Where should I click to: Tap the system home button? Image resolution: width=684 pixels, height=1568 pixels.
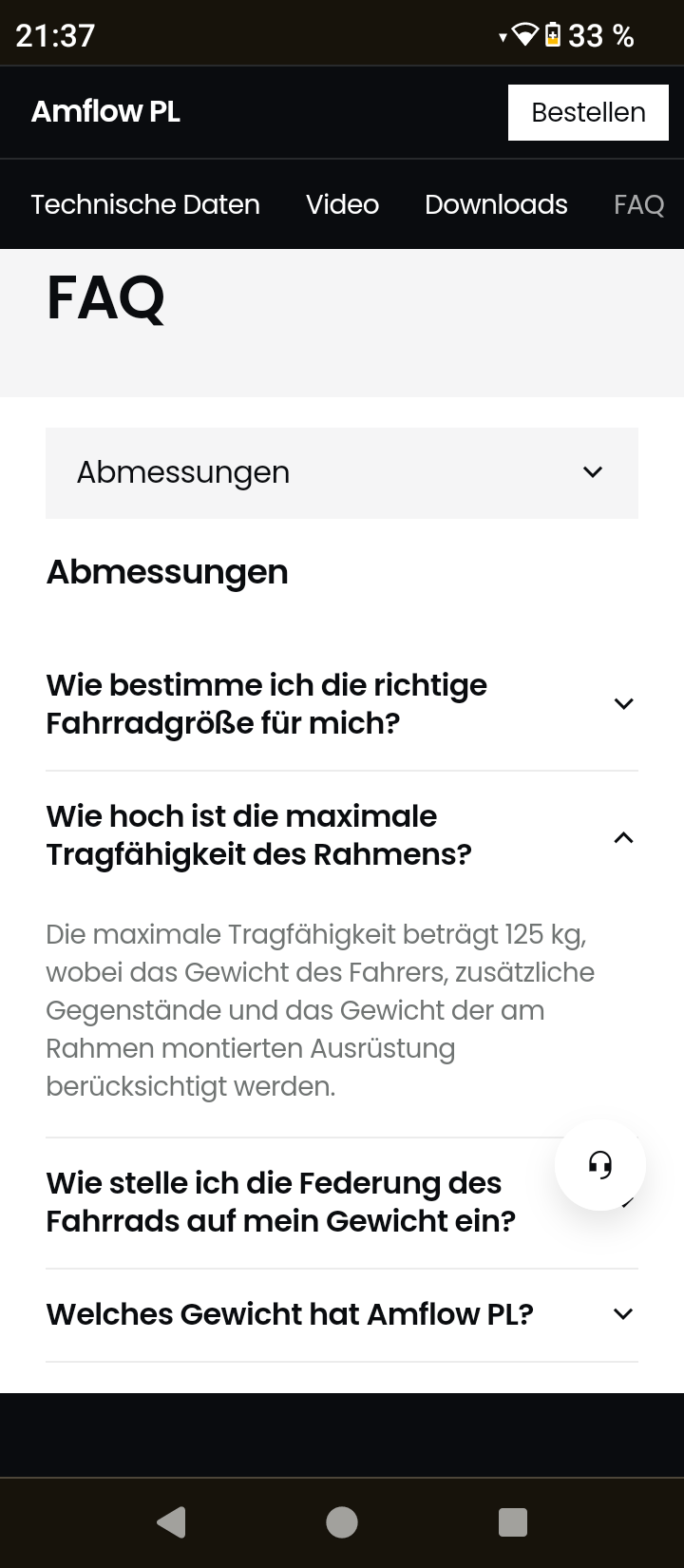(x=342, y=1522)
